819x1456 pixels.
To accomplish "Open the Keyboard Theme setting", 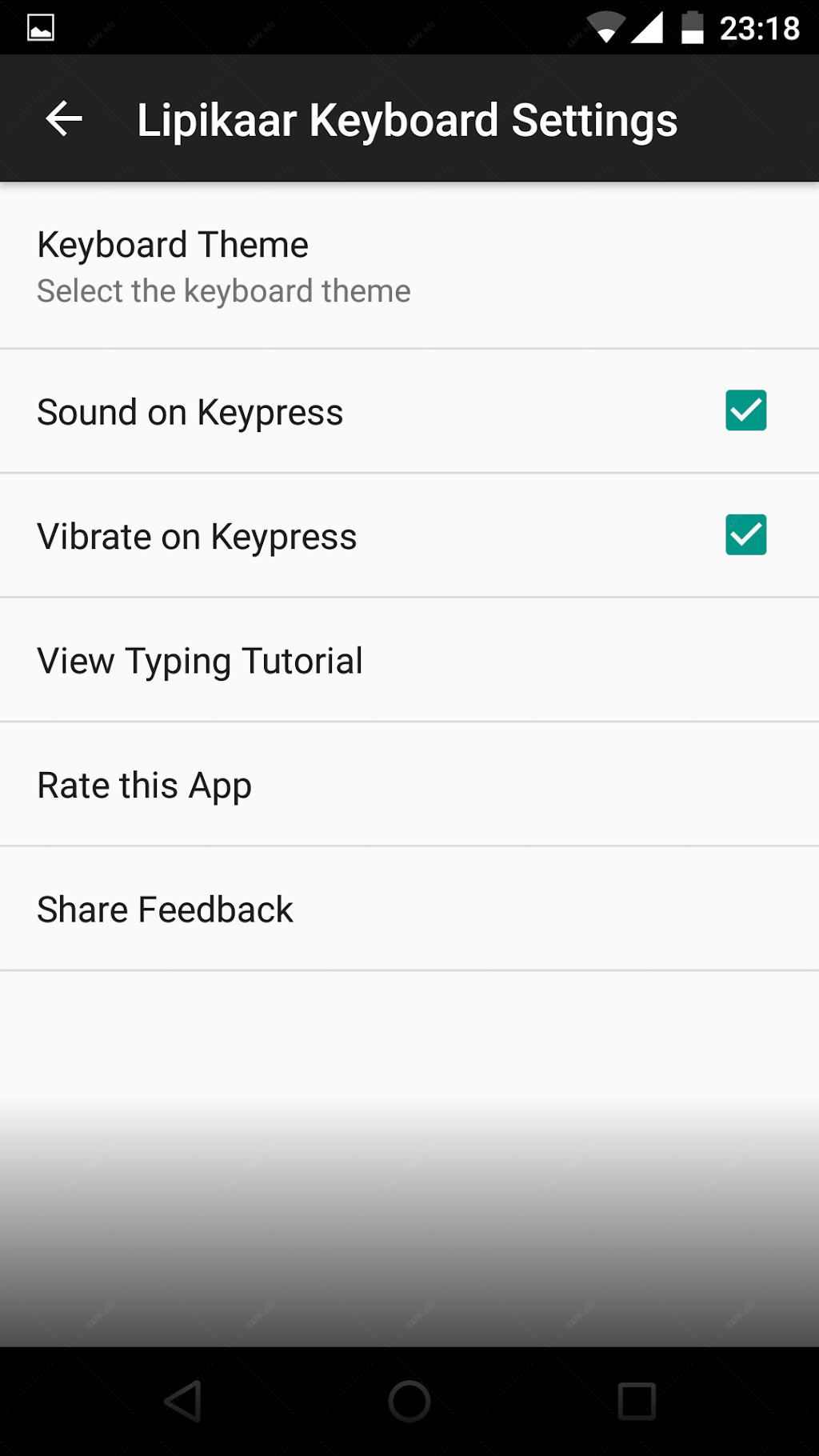I will coord(409,266).
